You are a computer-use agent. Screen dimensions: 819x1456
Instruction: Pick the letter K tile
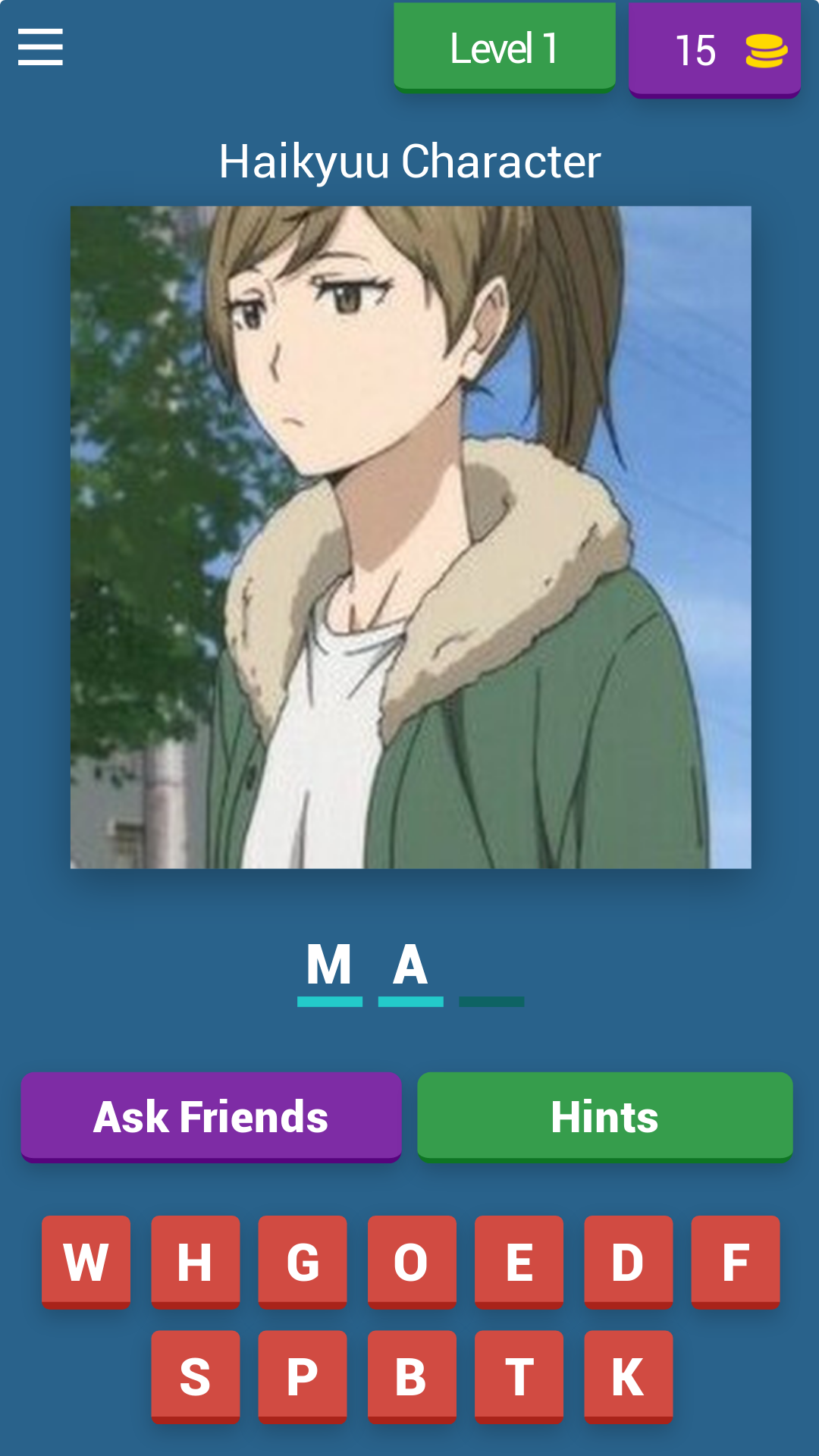(628, 1376)
